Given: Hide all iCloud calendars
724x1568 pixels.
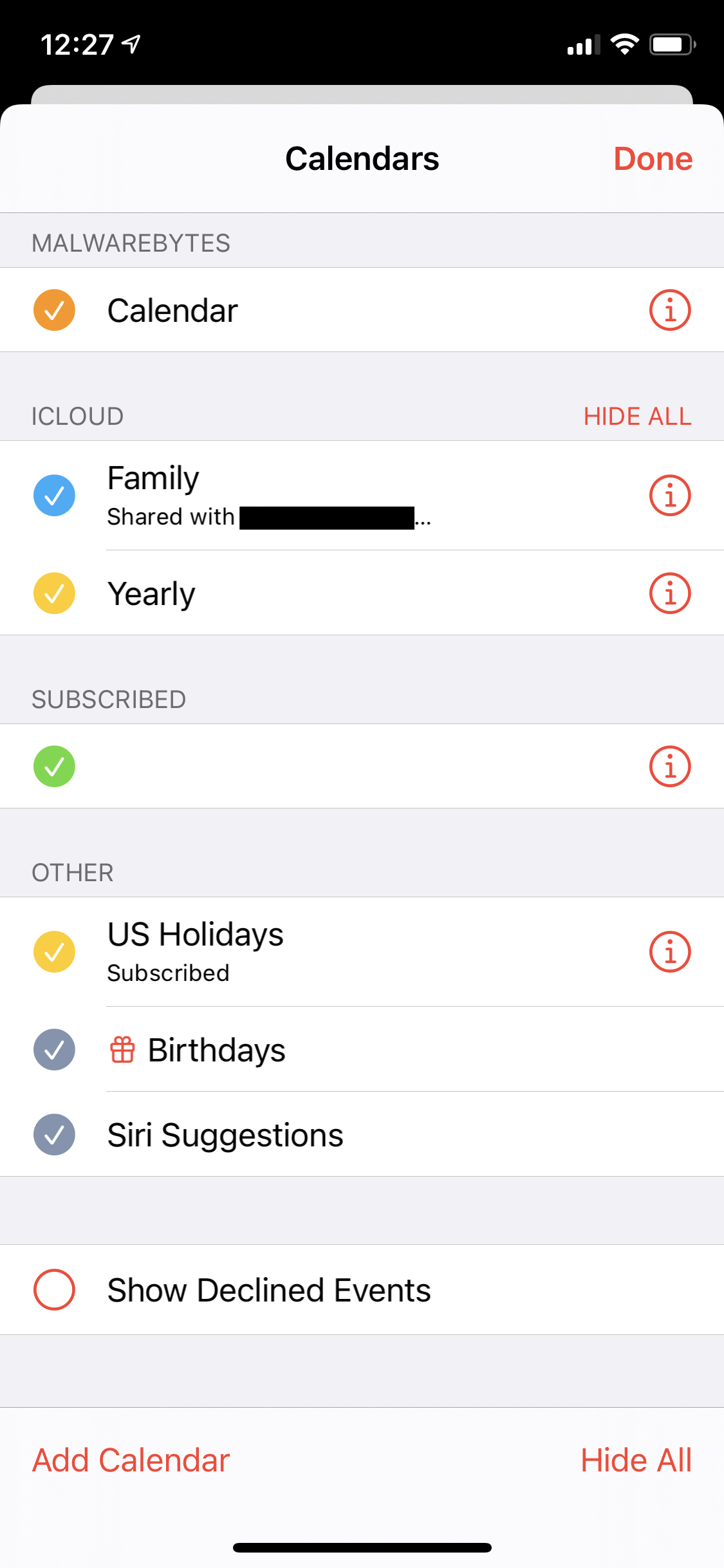Looking at the screenshot, I should 638,416.
